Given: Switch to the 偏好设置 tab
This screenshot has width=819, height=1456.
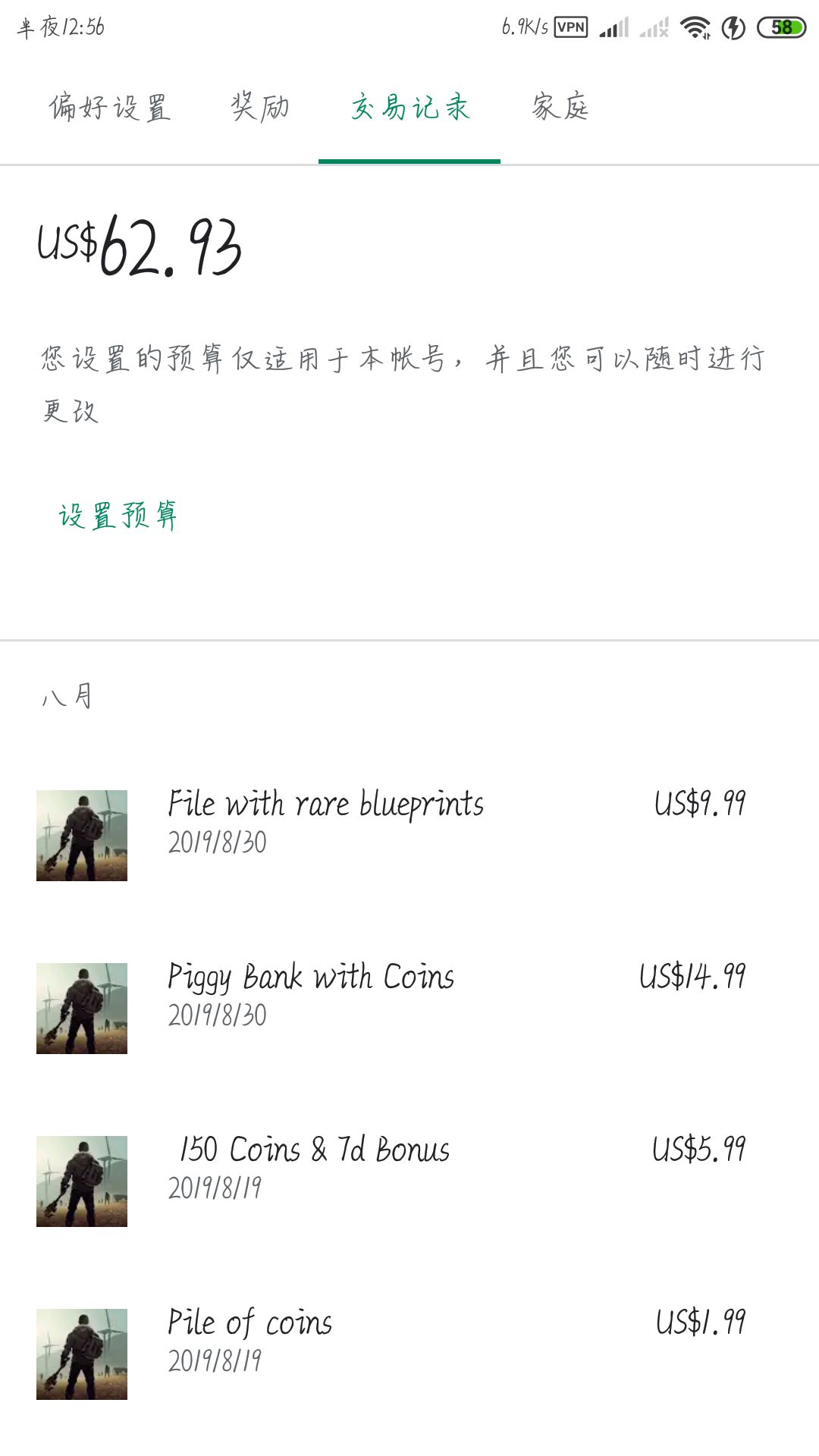Looking at the screenshot, I should tap(111, 108).
